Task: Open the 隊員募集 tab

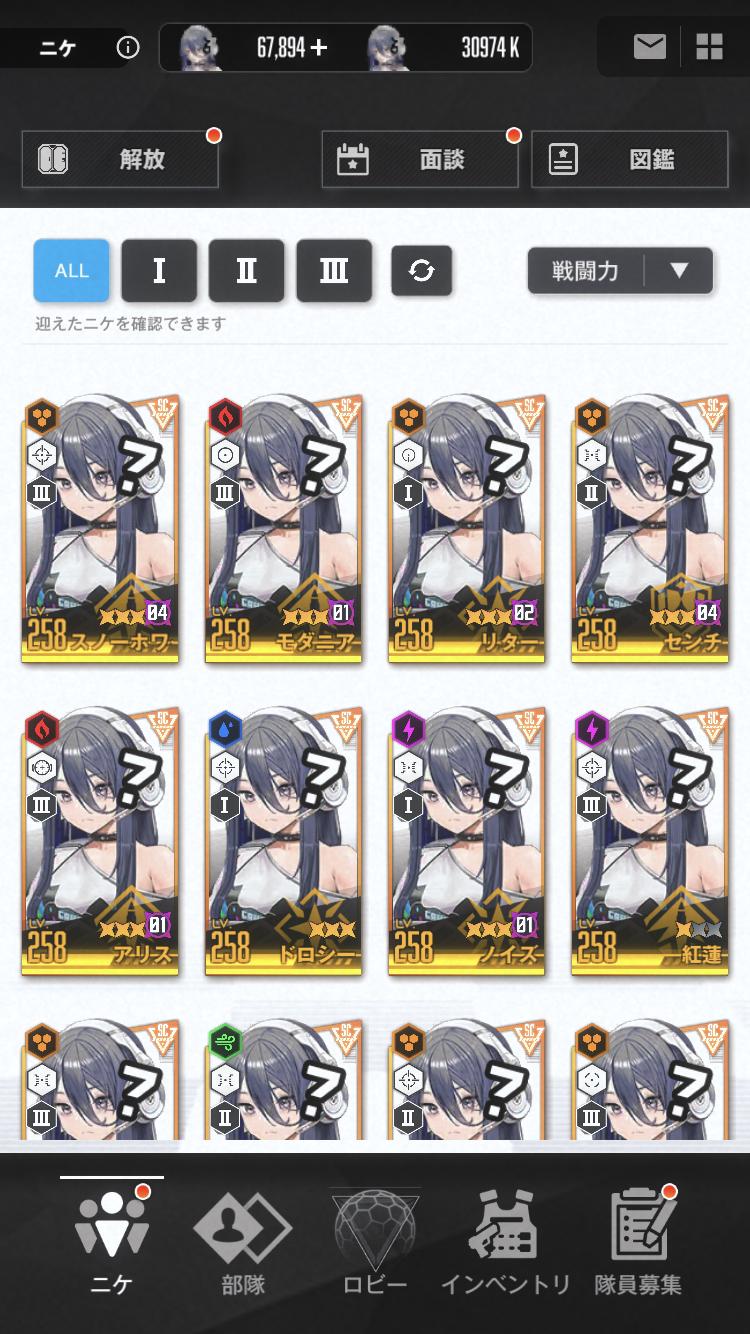Action: [x=644, y=1242]
